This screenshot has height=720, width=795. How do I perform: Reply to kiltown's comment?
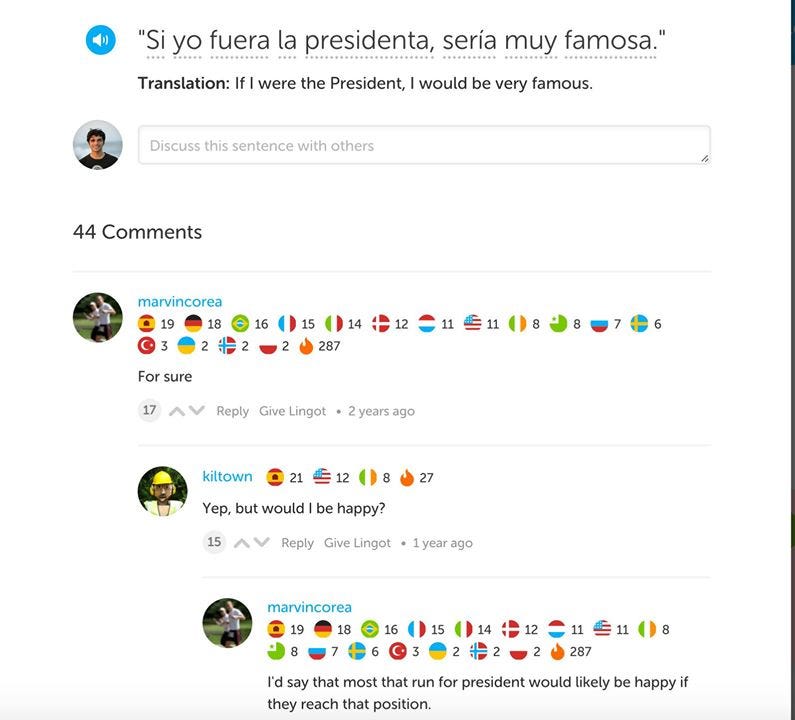pyautogui.click(x=297, y=543)
